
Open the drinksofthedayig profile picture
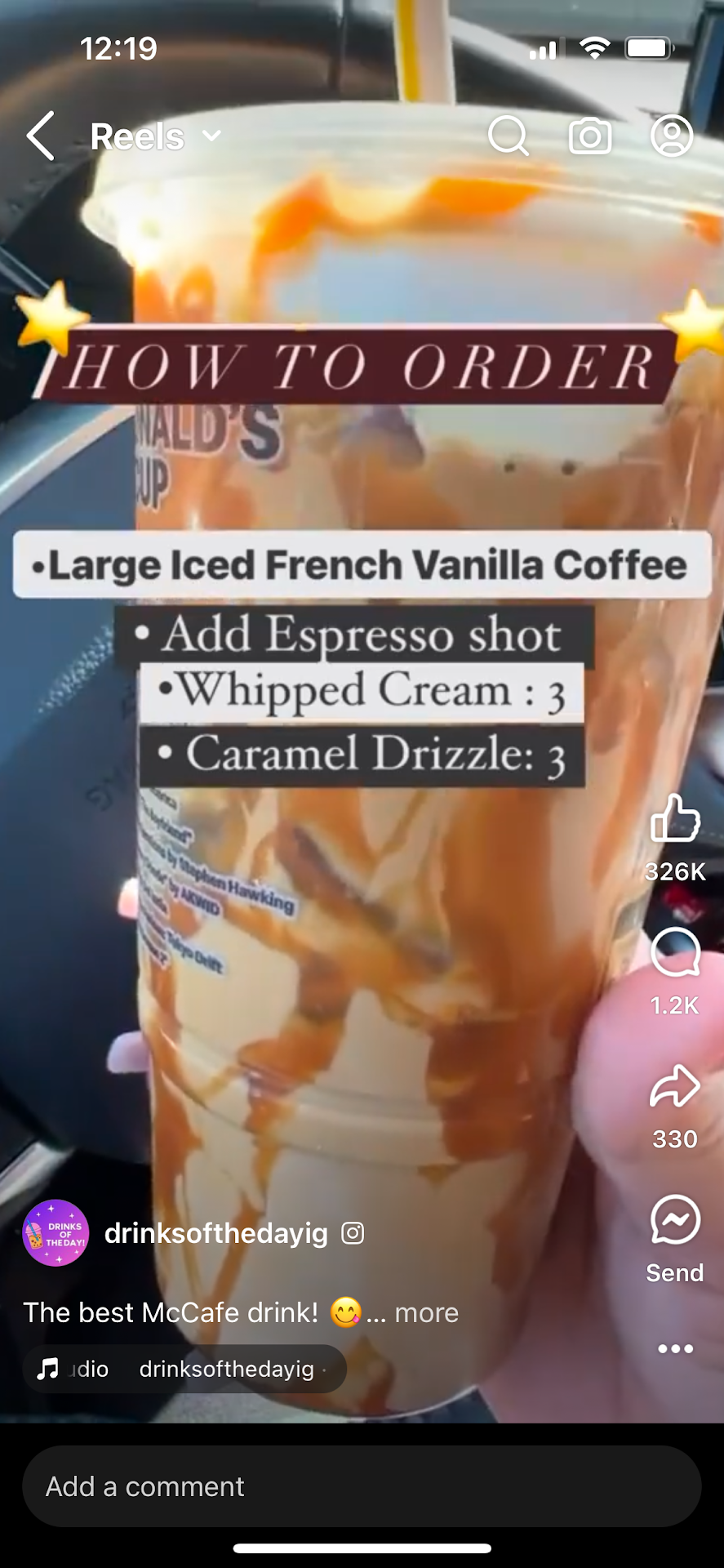click(56, 1233)
